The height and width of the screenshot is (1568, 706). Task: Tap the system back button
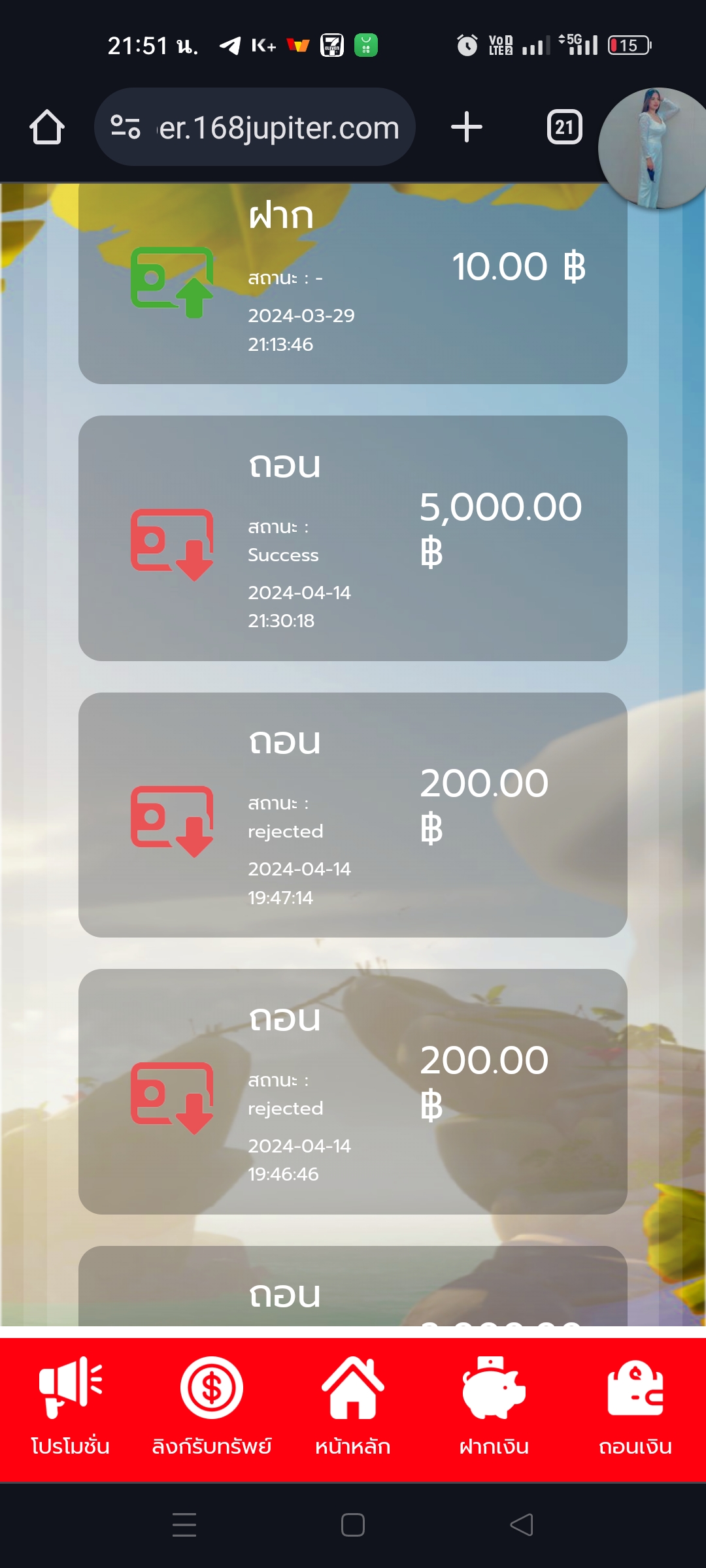click(x=522, y=1525)
